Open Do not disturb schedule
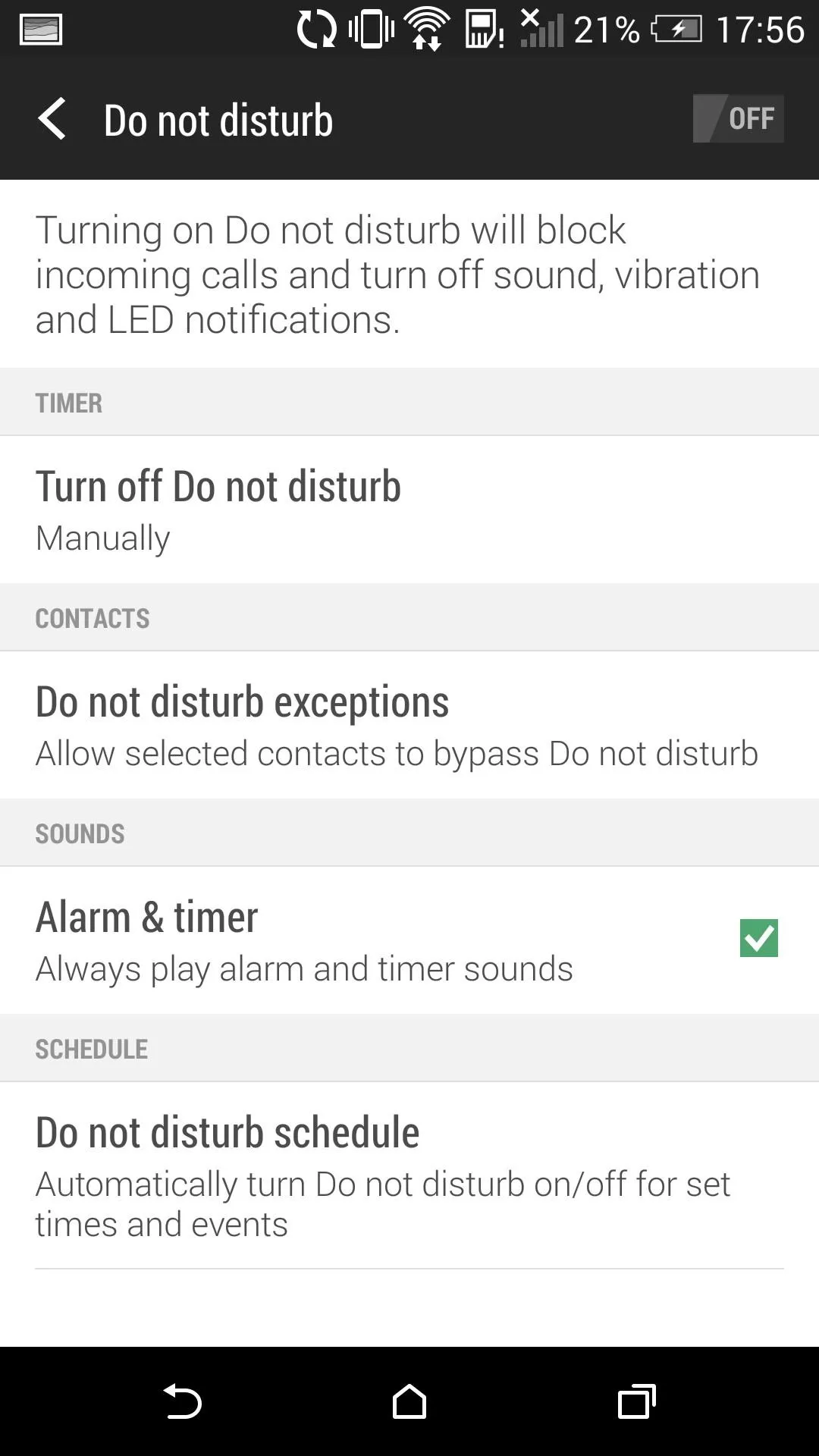The image size is (819, 1456). click(x=409, y=1175)
